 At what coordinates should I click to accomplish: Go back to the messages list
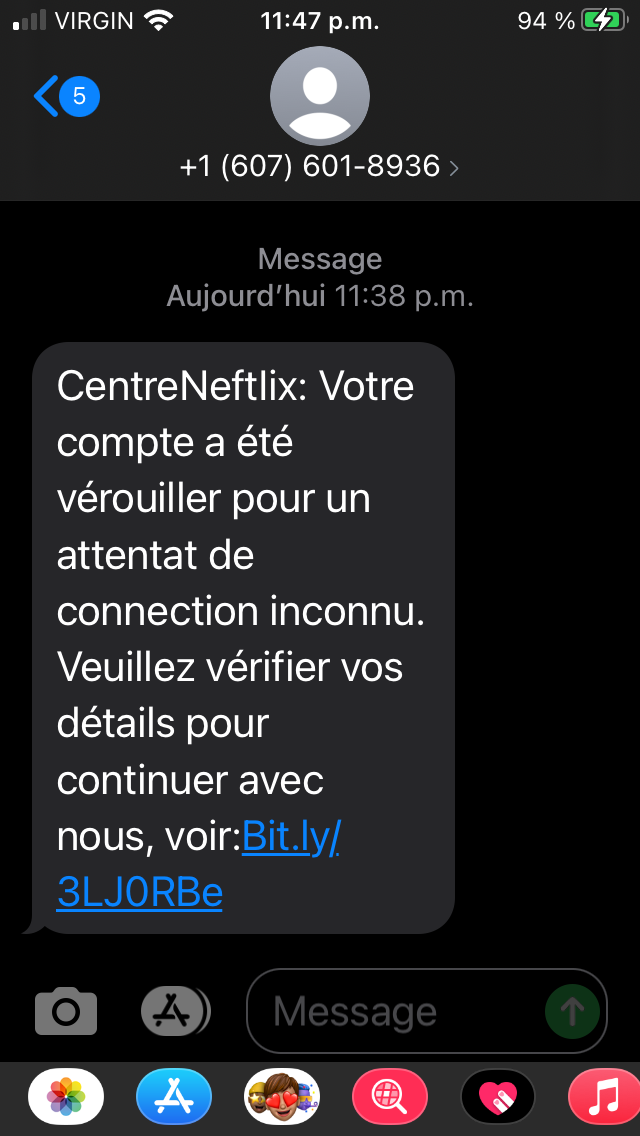[66, 96]
